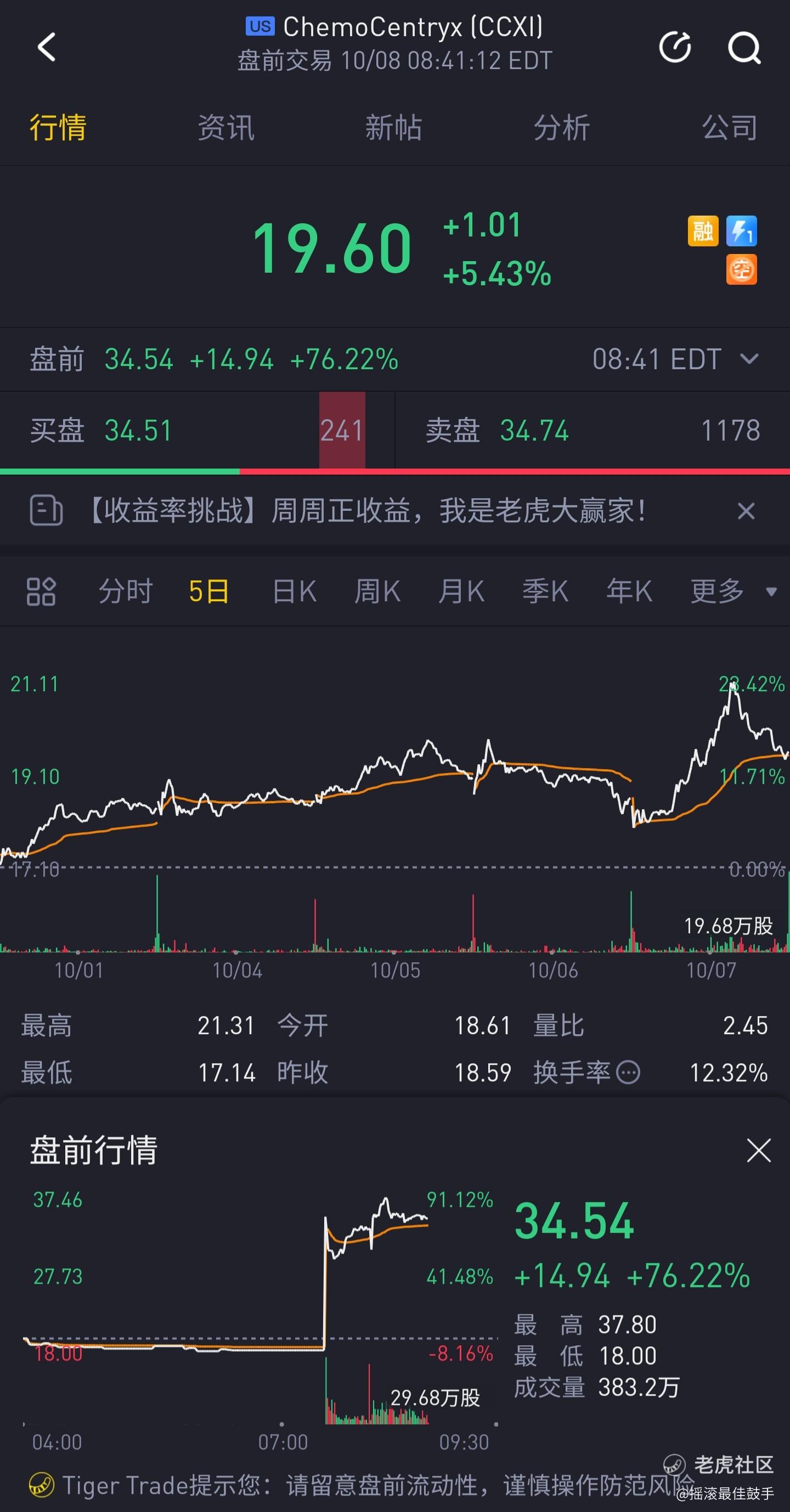This screenshot has width=790, height=1512.
Task: Go back using the top-left arrow
Action: tap(47, 47)
